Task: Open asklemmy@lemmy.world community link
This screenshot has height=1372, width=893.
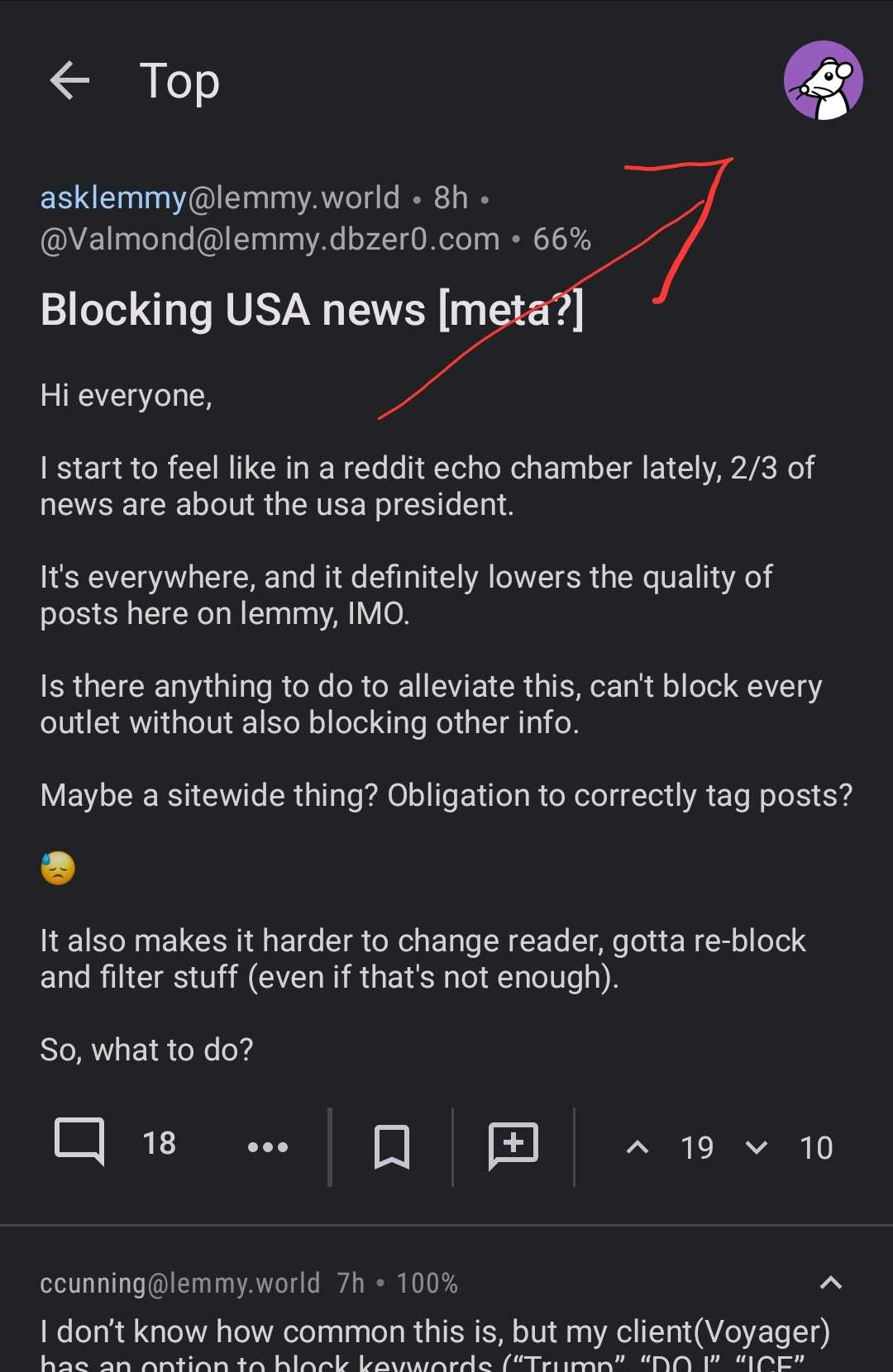Action: 219,198
